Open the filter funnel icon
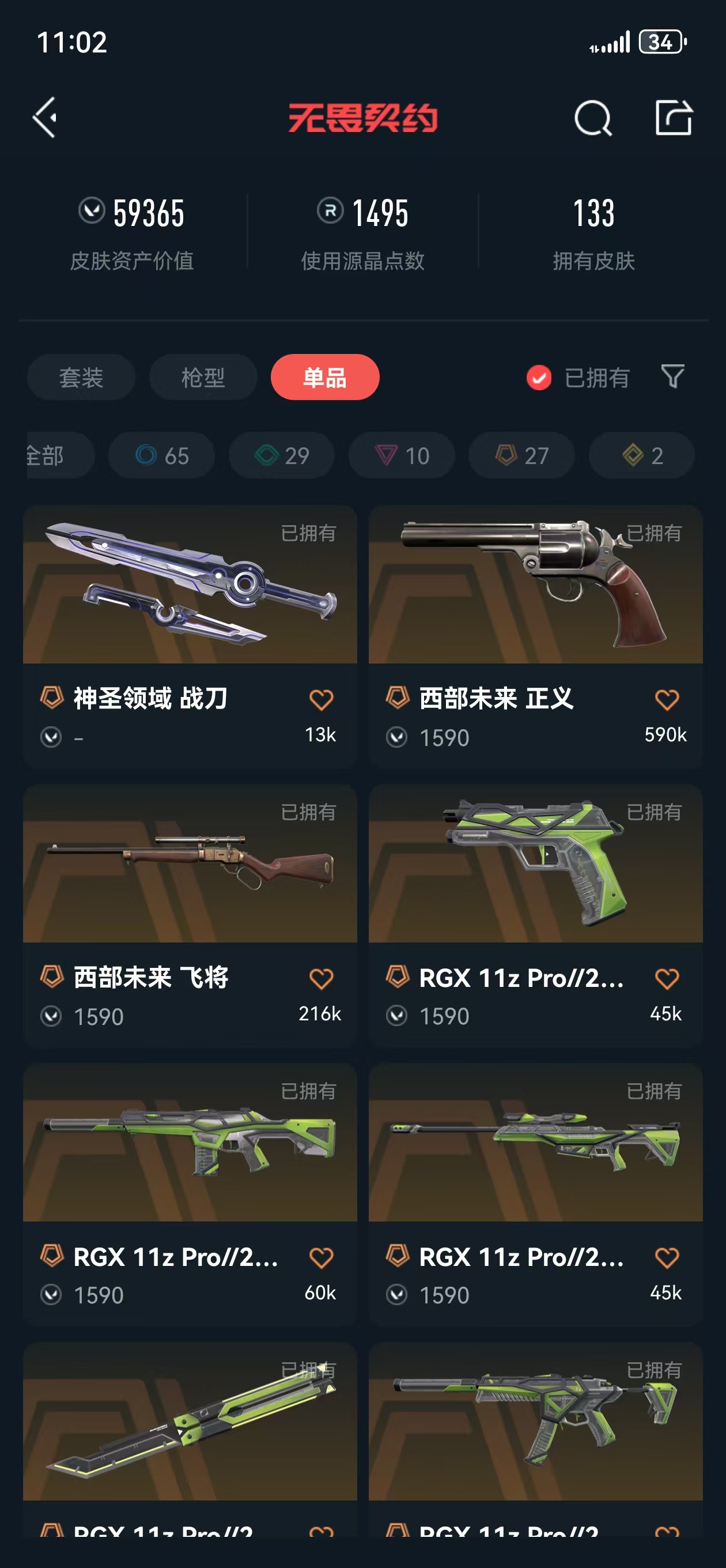 tap(672, 376)
